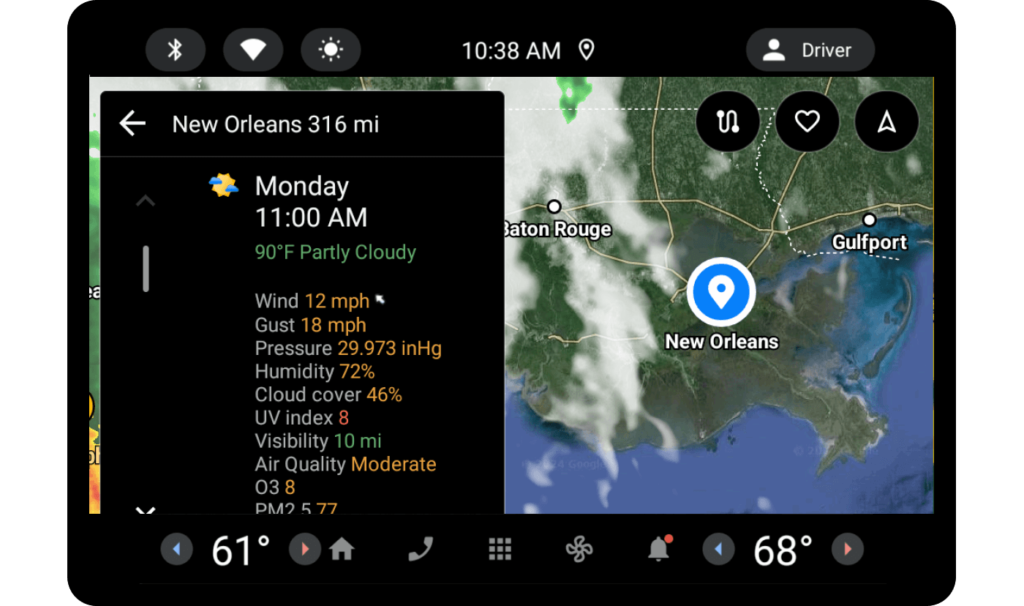Viewport: 1024px width, 606px height.
Task: Open the climate fan controls
Action: [x=579, y=549]
